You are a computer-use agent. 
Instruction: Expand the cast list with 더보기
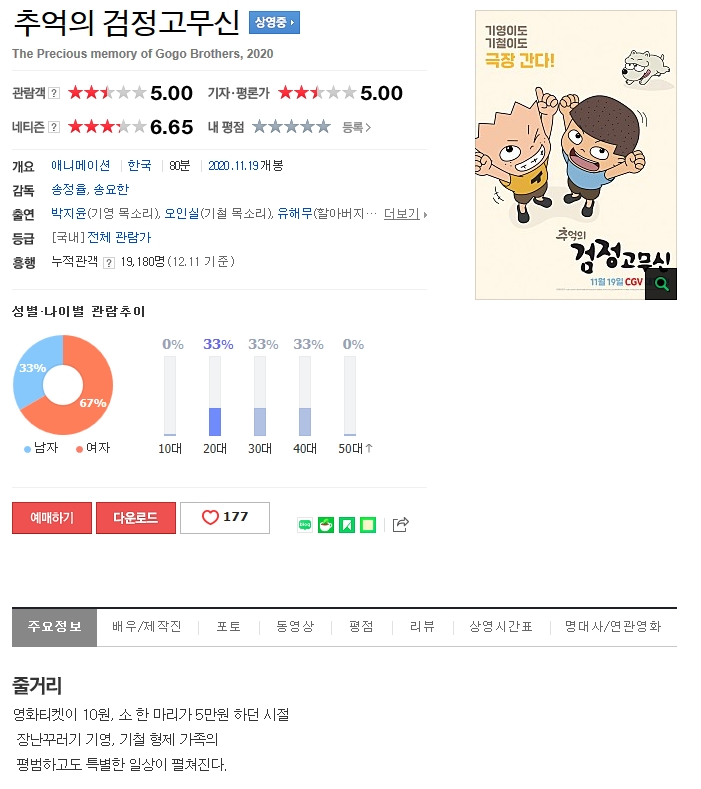click(404, 214)
